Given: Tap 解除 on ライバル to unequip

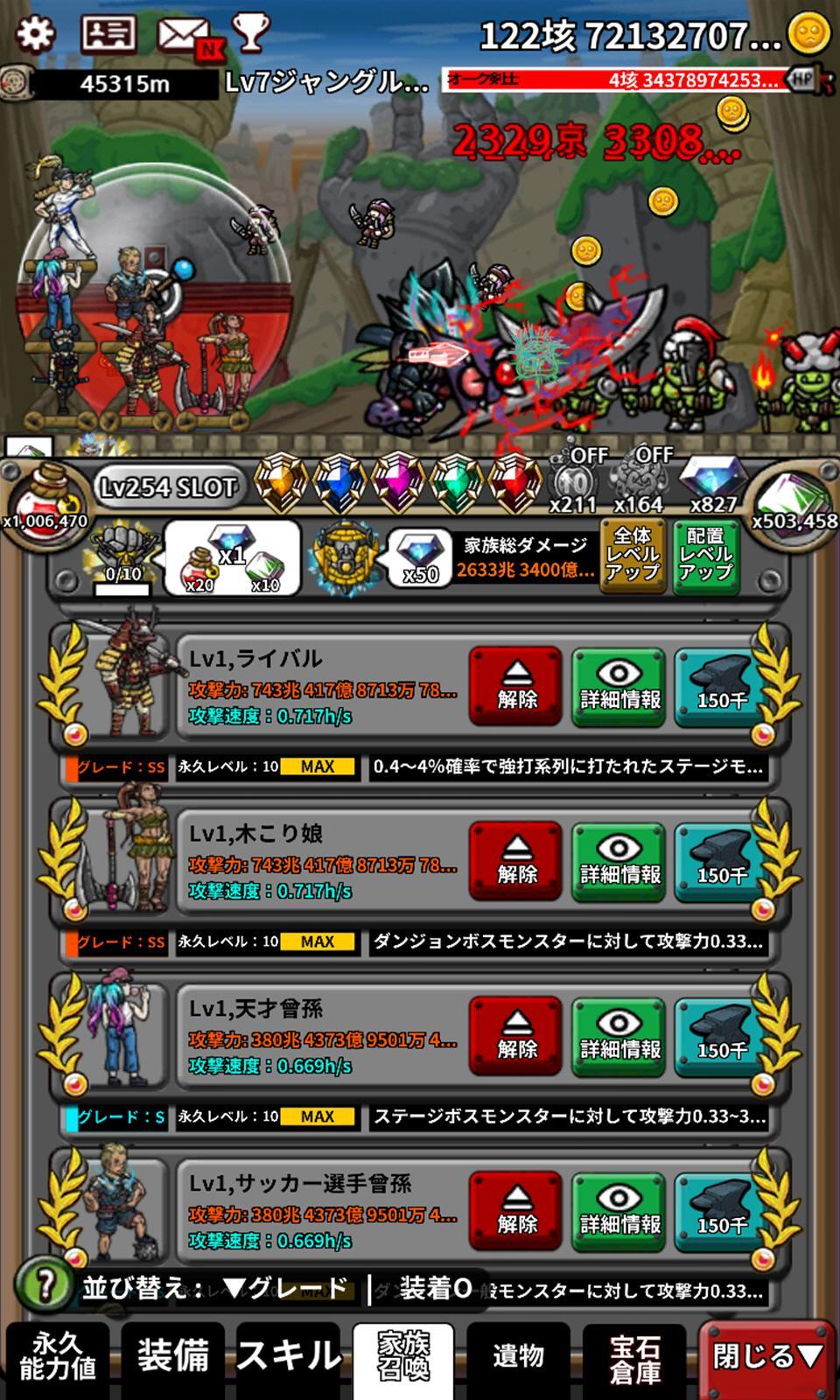Looking at the screenshot, I should pyautogui.click(x=515, y=687).
